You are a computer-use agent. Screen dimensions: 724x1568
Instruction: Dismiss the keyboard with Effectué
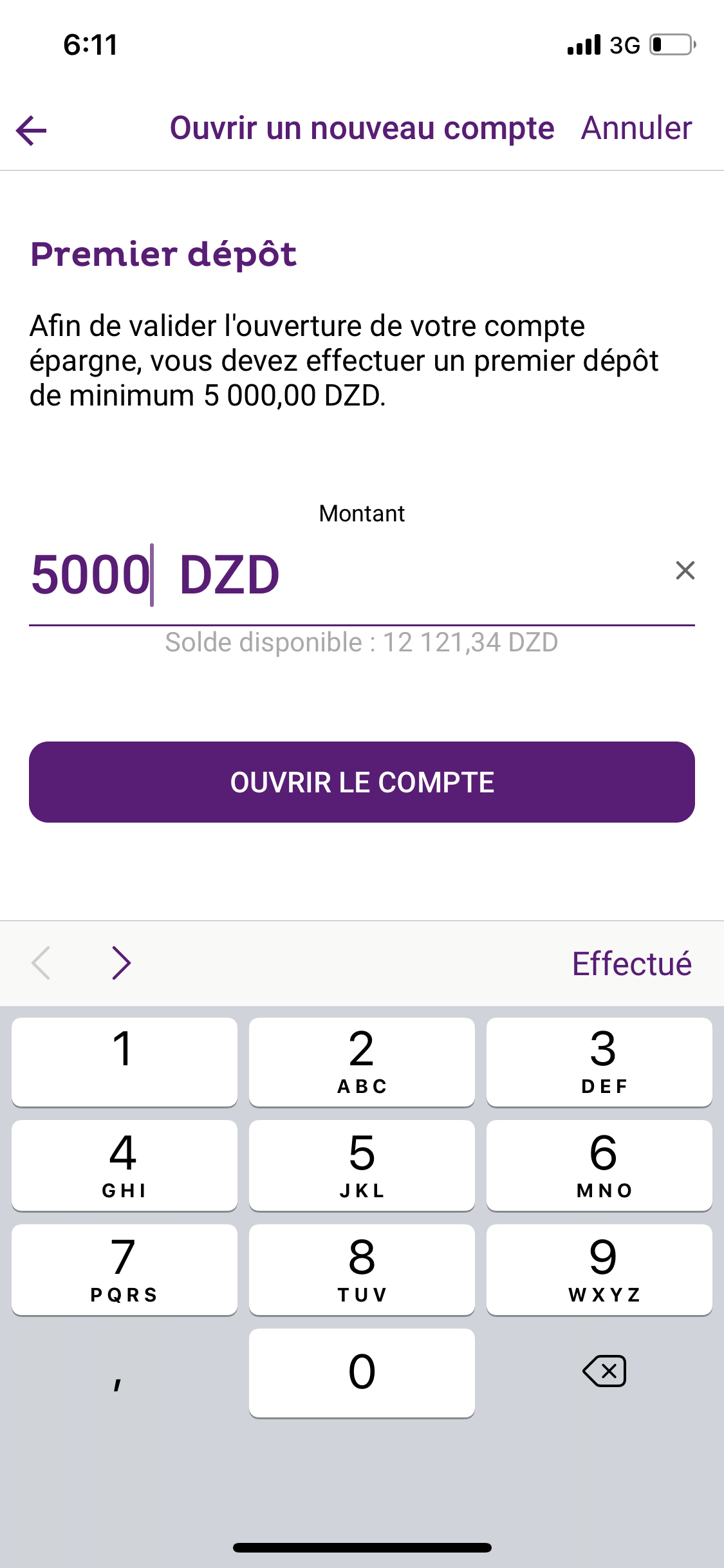point(632,963)
